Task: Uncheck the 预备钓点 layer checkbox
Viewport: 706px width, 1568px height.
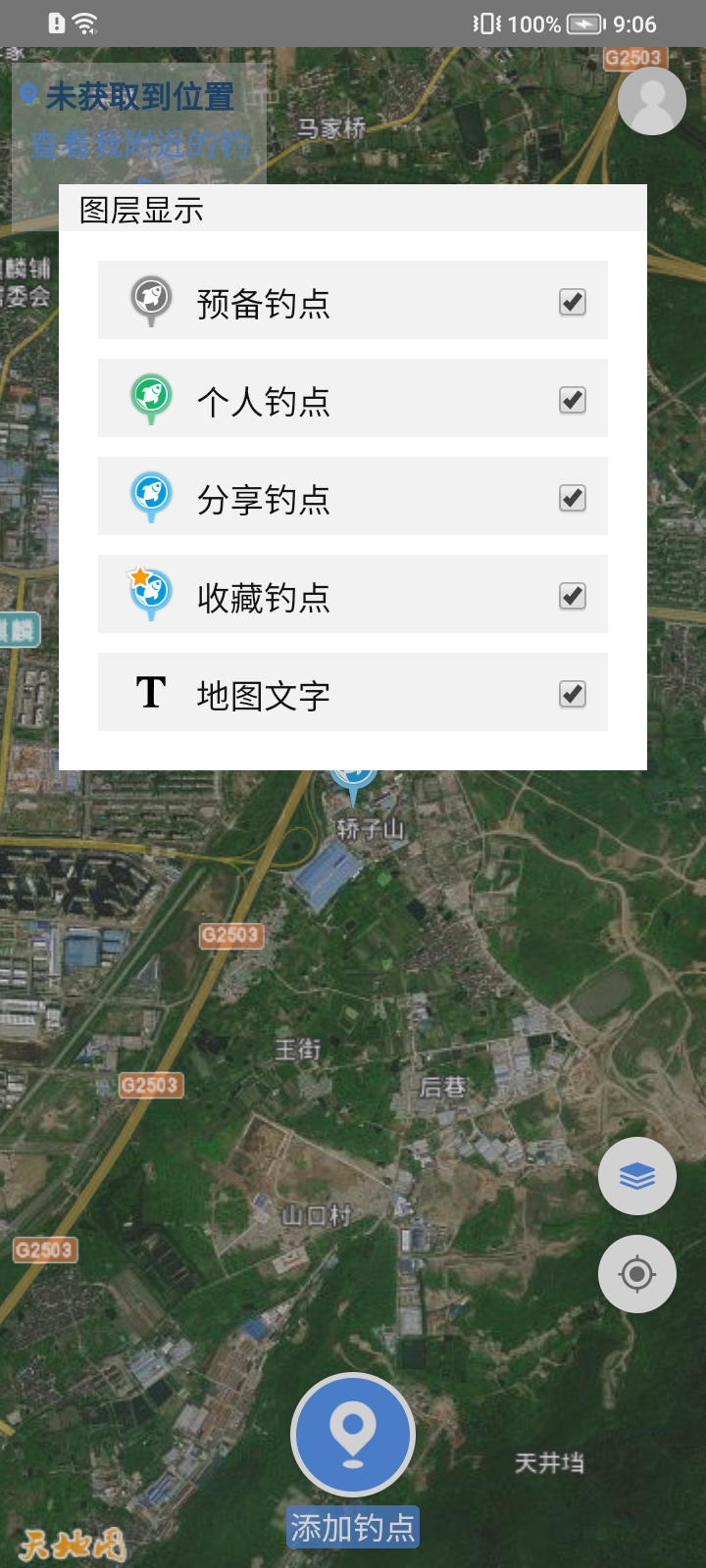Action: point(573,302)
